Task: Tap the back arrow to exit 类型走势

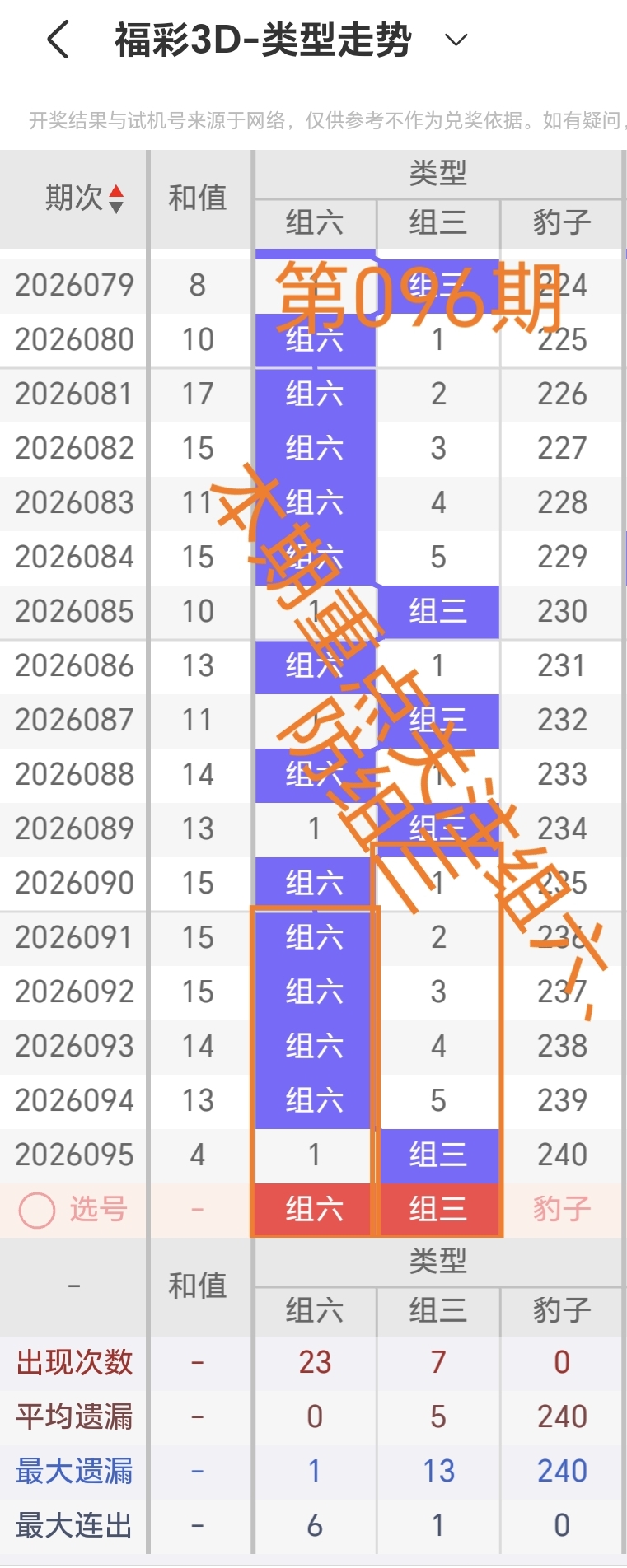Action: (x=56, y=38)
